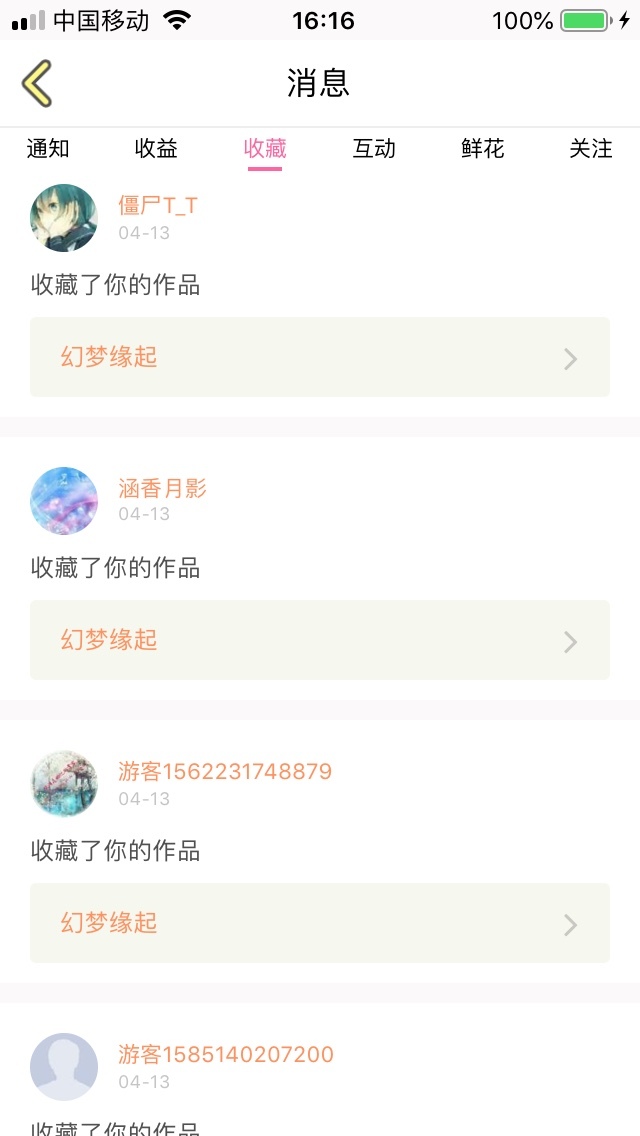
Task: Open 幻梦缘起 collected by 僵尸T_T
Action: click(x=320, y=357)
